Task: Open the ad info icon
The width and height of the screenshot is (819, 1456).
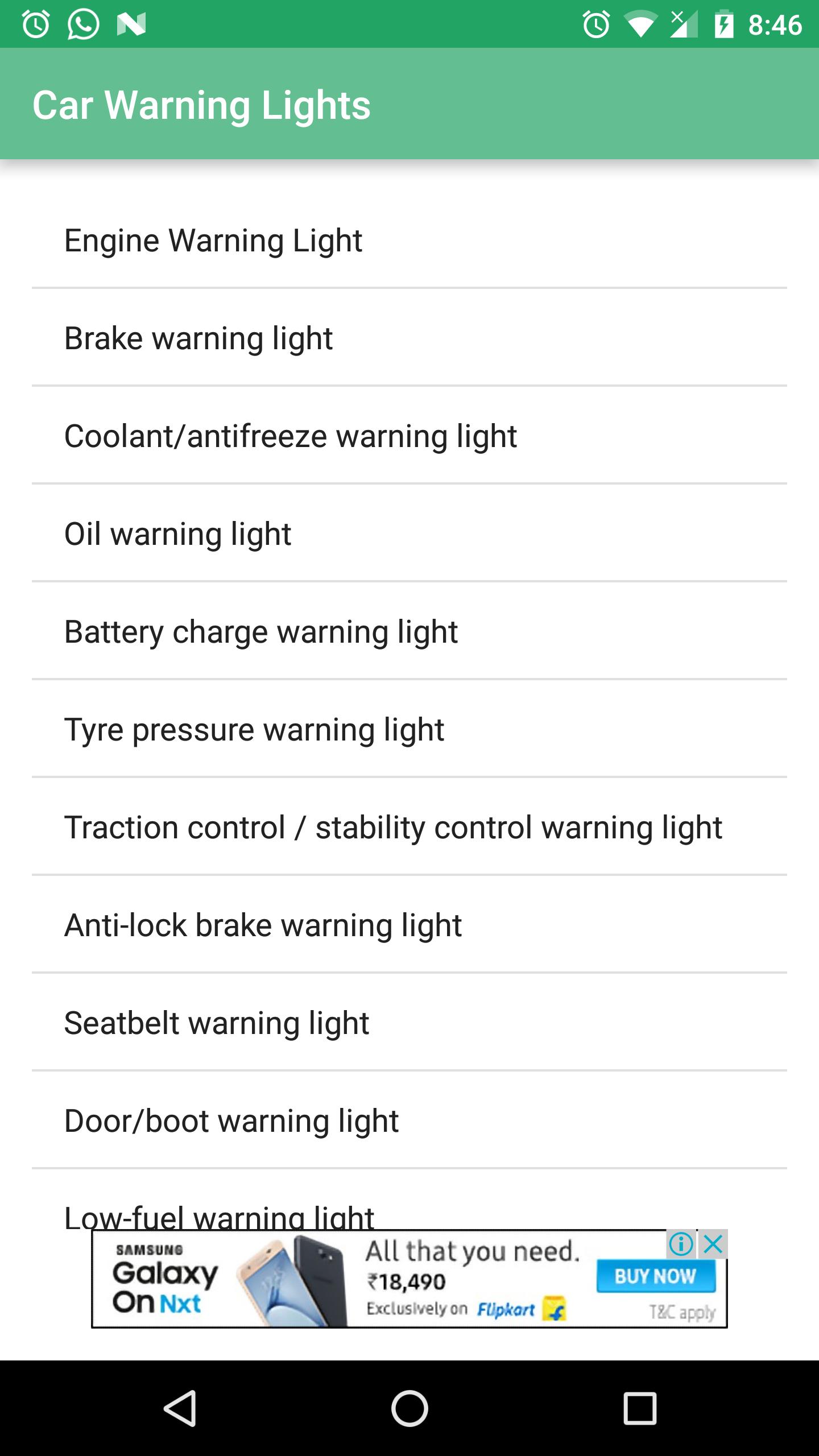Action: pyautogui.click(x=681, y=1244)
